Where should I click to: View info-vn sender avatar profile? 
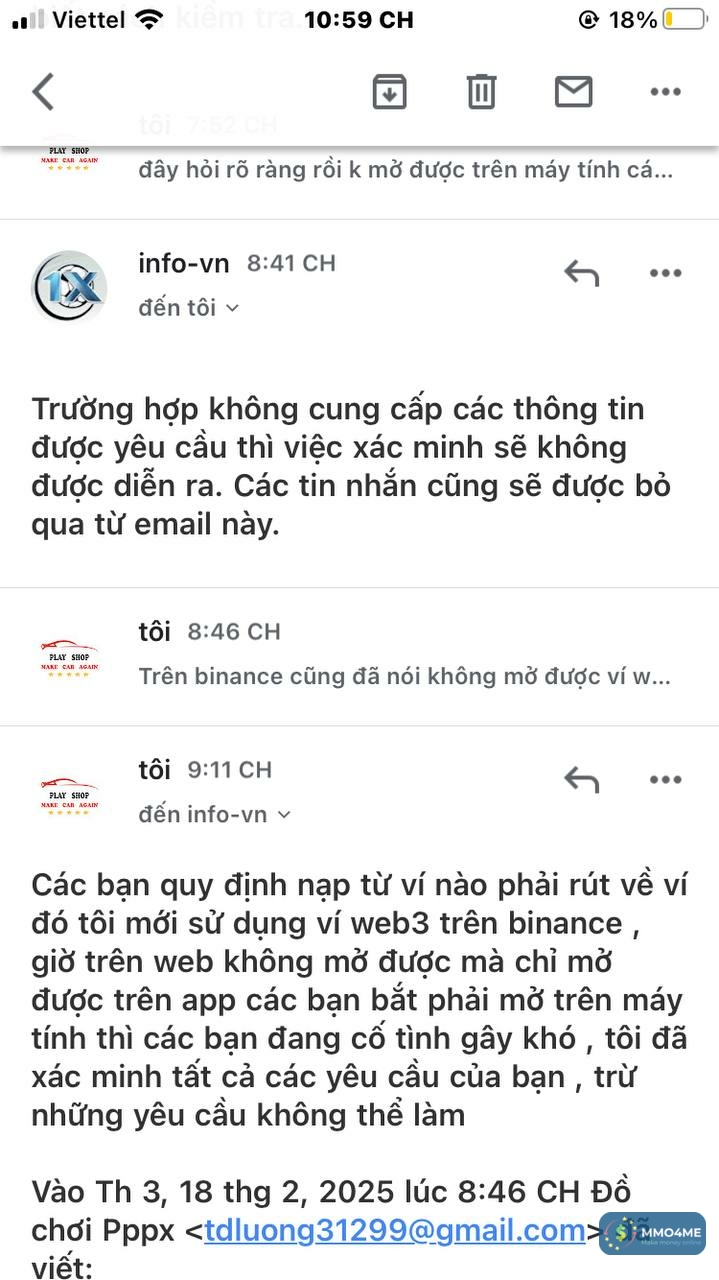click(69, 288)
